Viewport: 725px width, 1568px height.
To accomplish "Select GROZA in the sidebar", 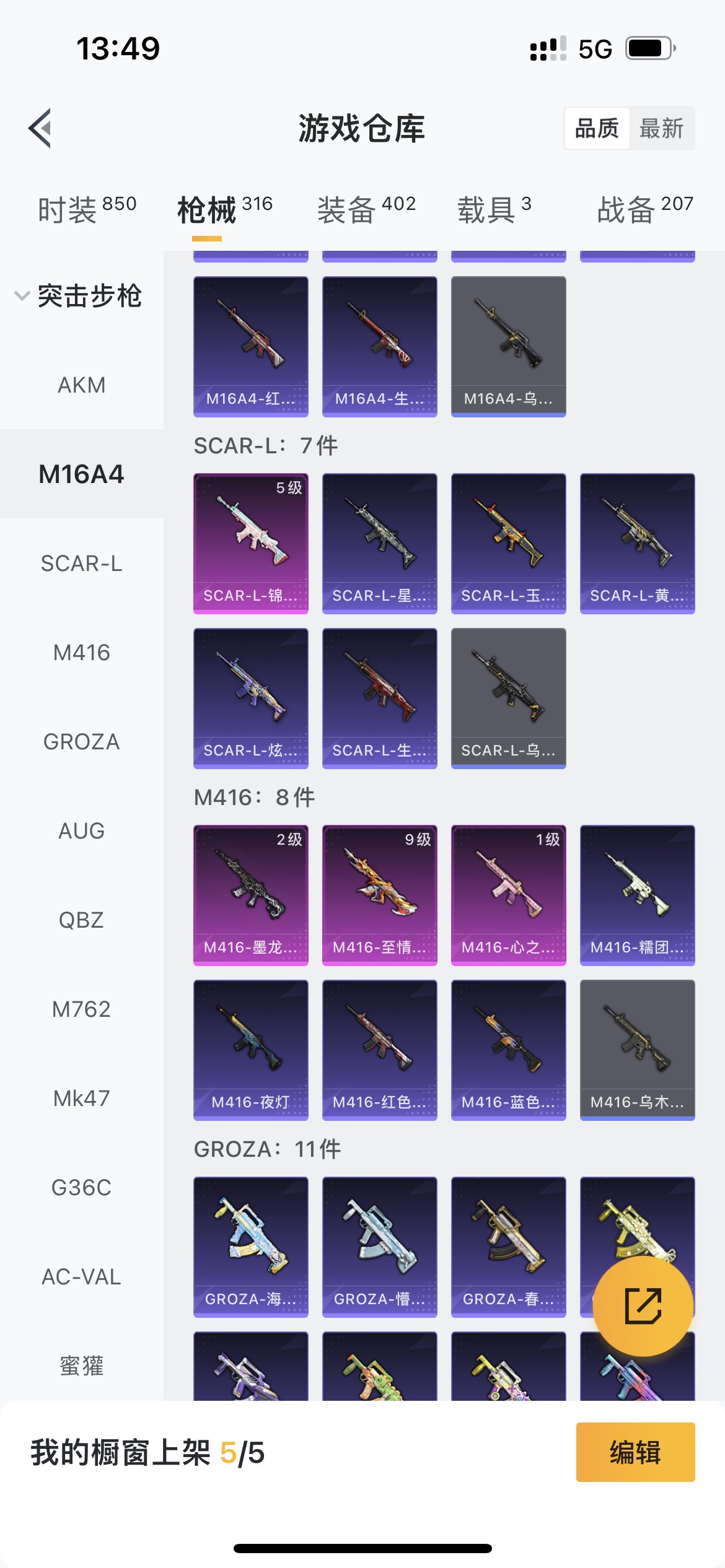I will click(x=82, y=742).
